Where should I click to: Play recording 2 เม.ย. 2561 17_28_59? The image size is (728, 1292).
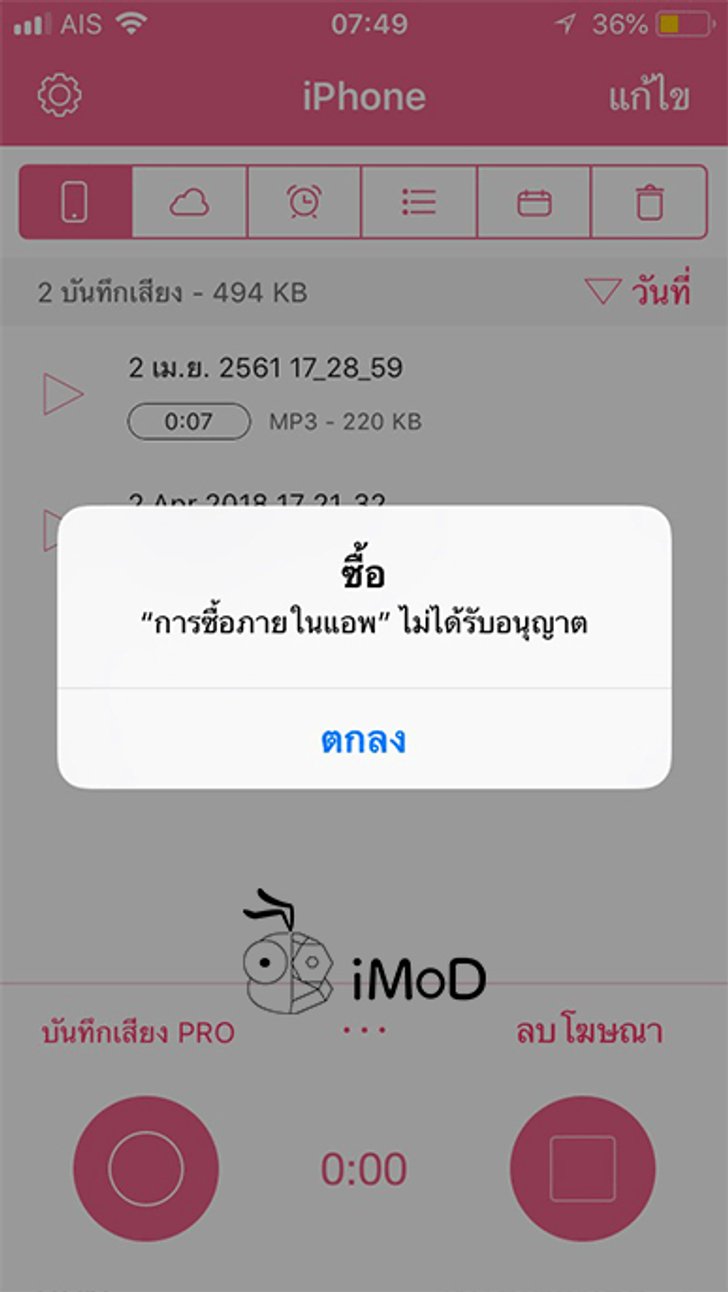point(63,395)
